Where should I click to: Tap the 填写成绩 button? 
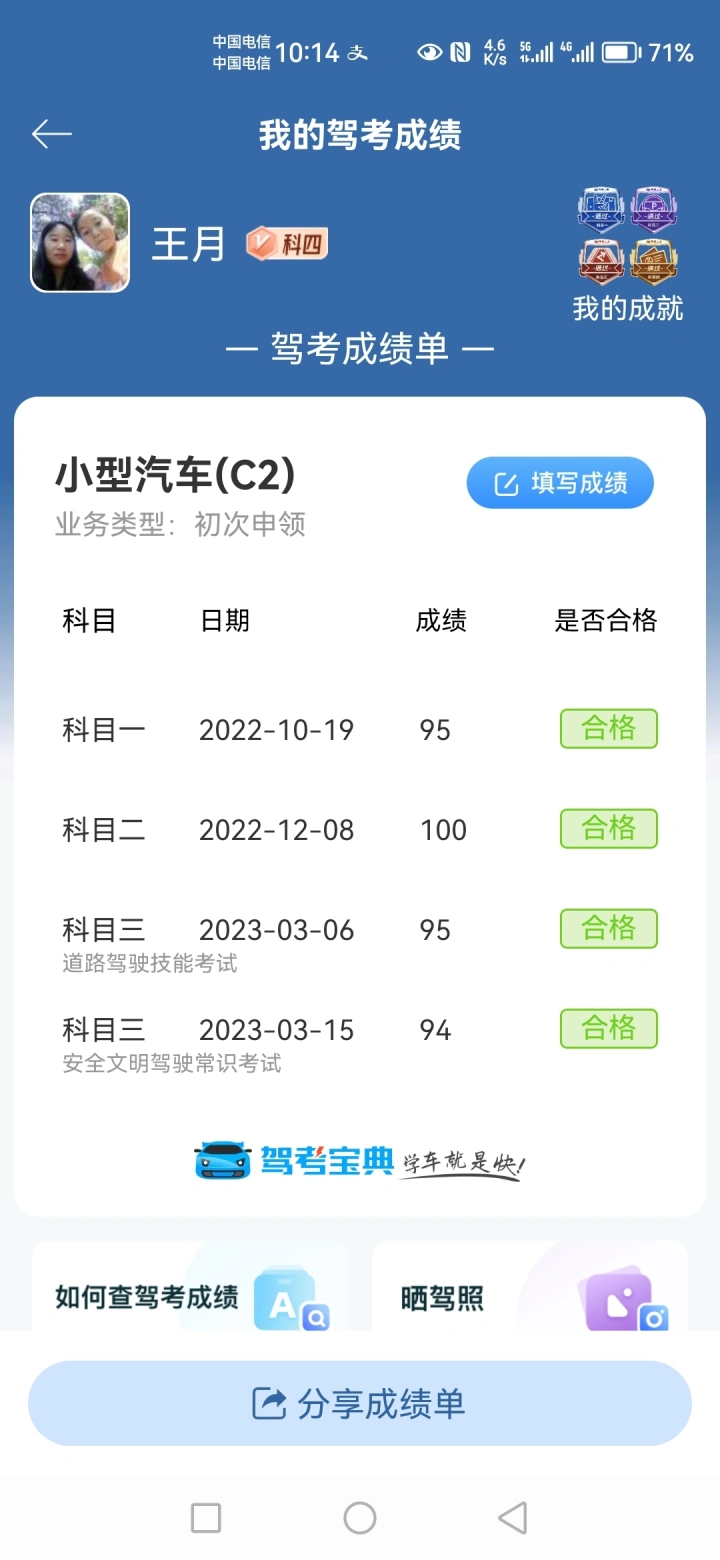click(x=560, y=484)
